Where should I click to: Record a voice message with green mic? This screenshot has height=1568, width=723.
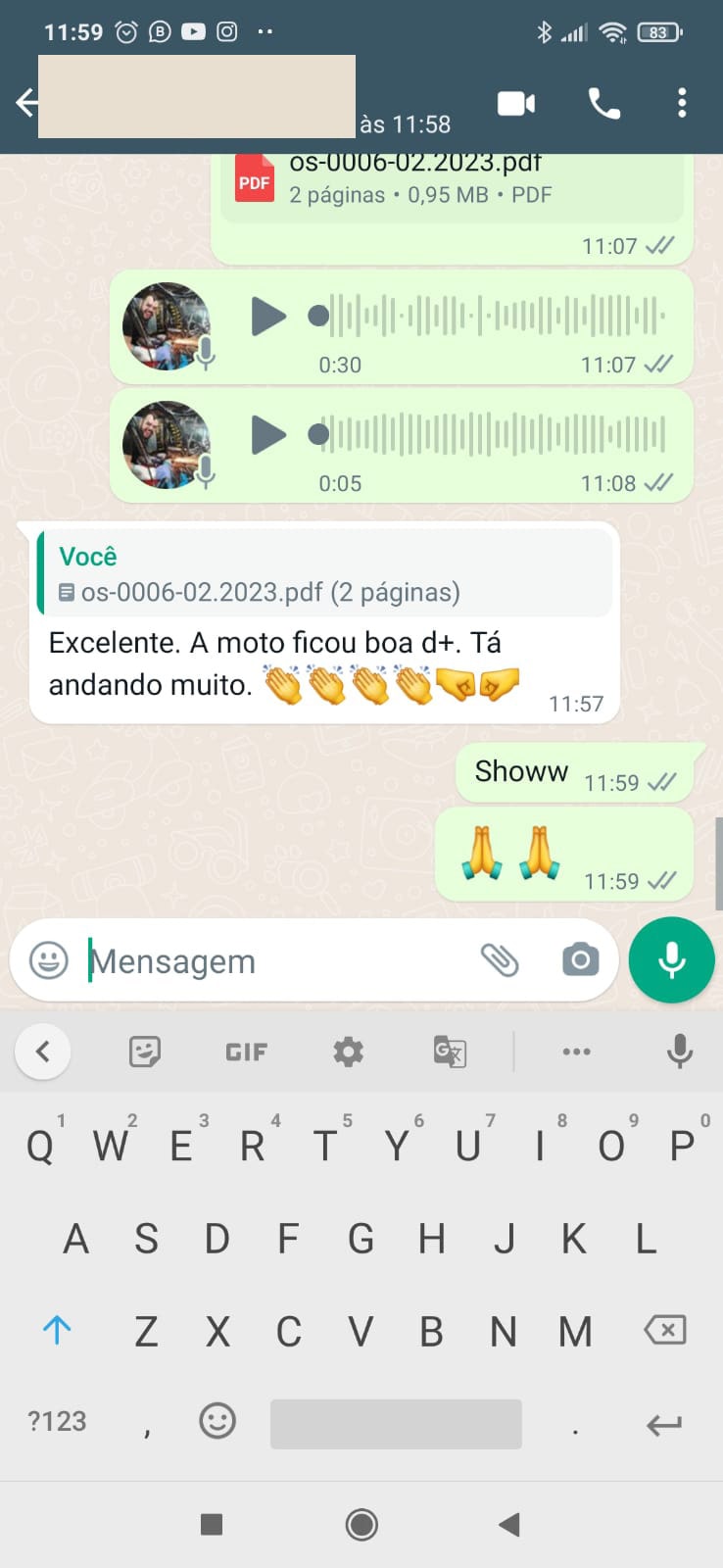click(x=672, y=960)
